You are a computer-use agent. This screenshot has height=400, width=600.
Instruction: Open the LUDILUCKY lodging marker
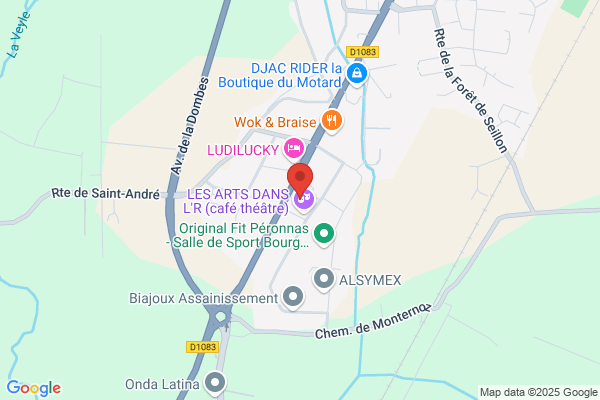tap(294, 149)
